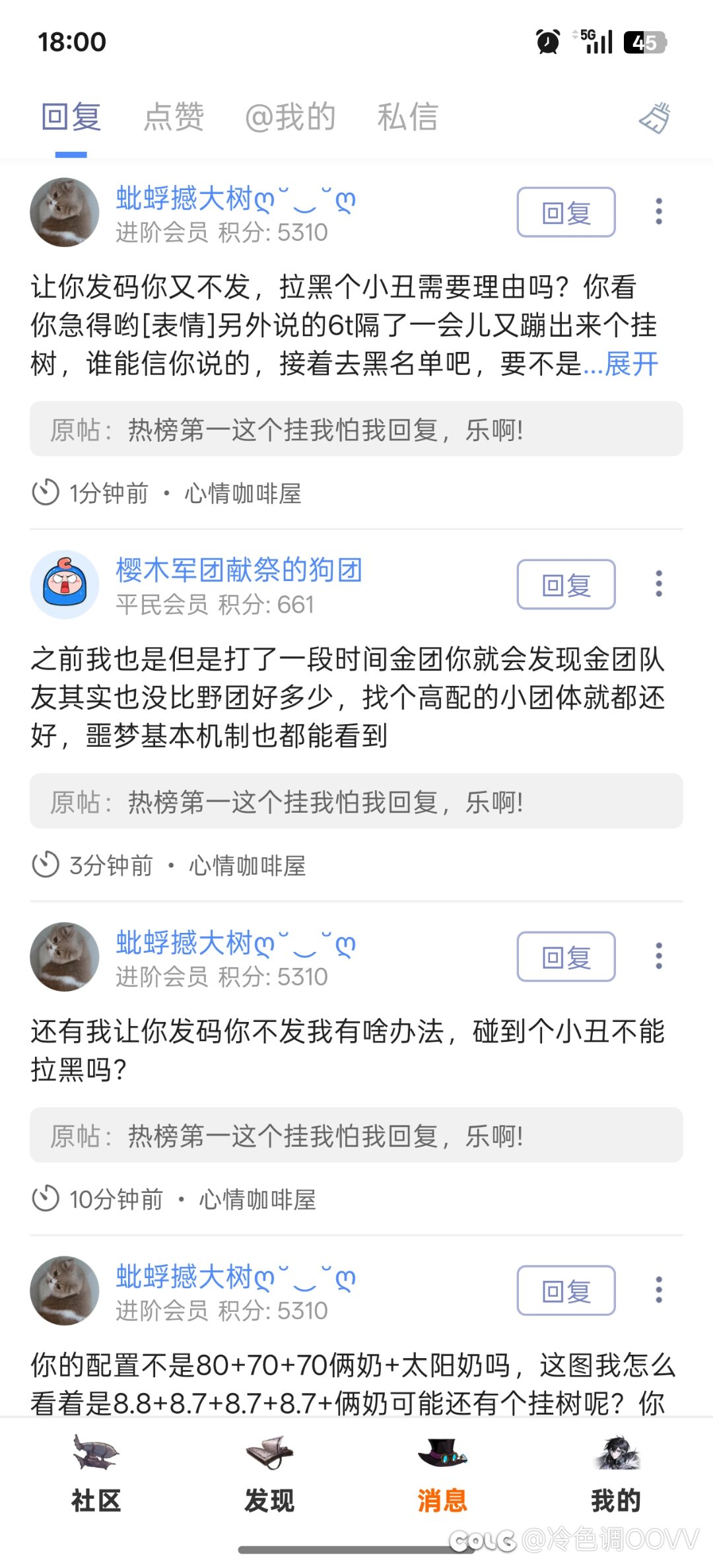Open overflow menu on 樱木军团献祭的狗团's comment
The height and width of the screenshot is (1568, 713).
pyautogui.click(x=658, y=584)
